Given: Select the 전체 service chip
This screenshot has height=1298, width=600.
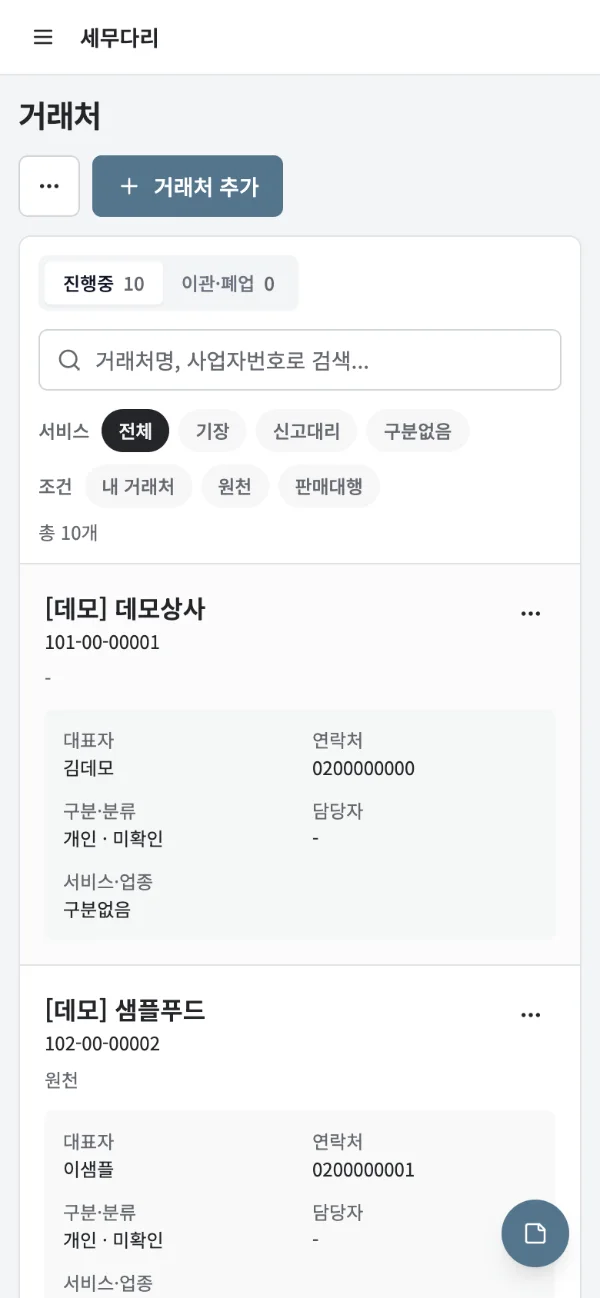Looking at the screenshot, I should tap(135, 431).
